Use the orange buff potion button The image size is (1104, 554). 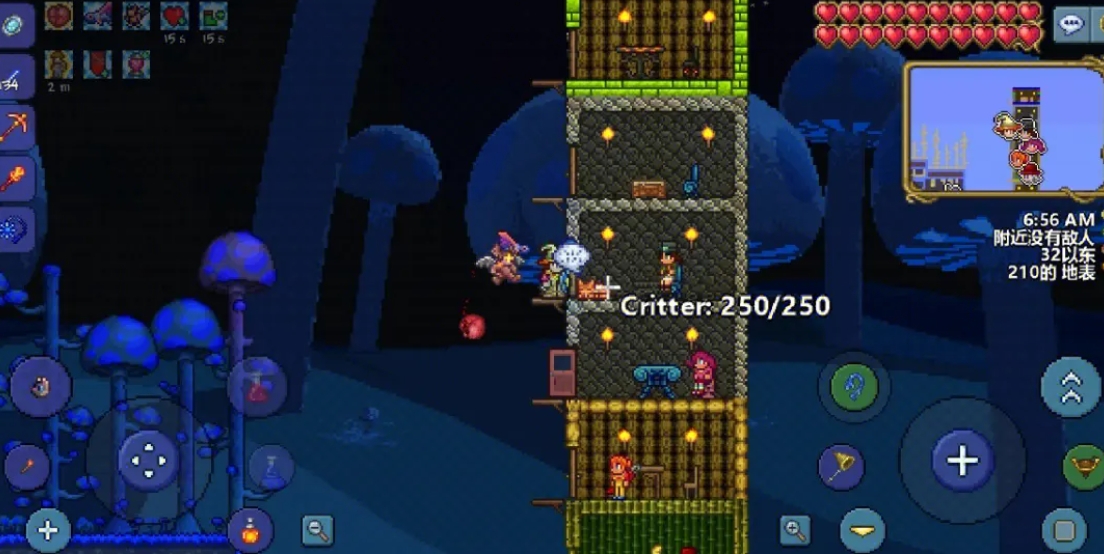(x=249, y=530)
